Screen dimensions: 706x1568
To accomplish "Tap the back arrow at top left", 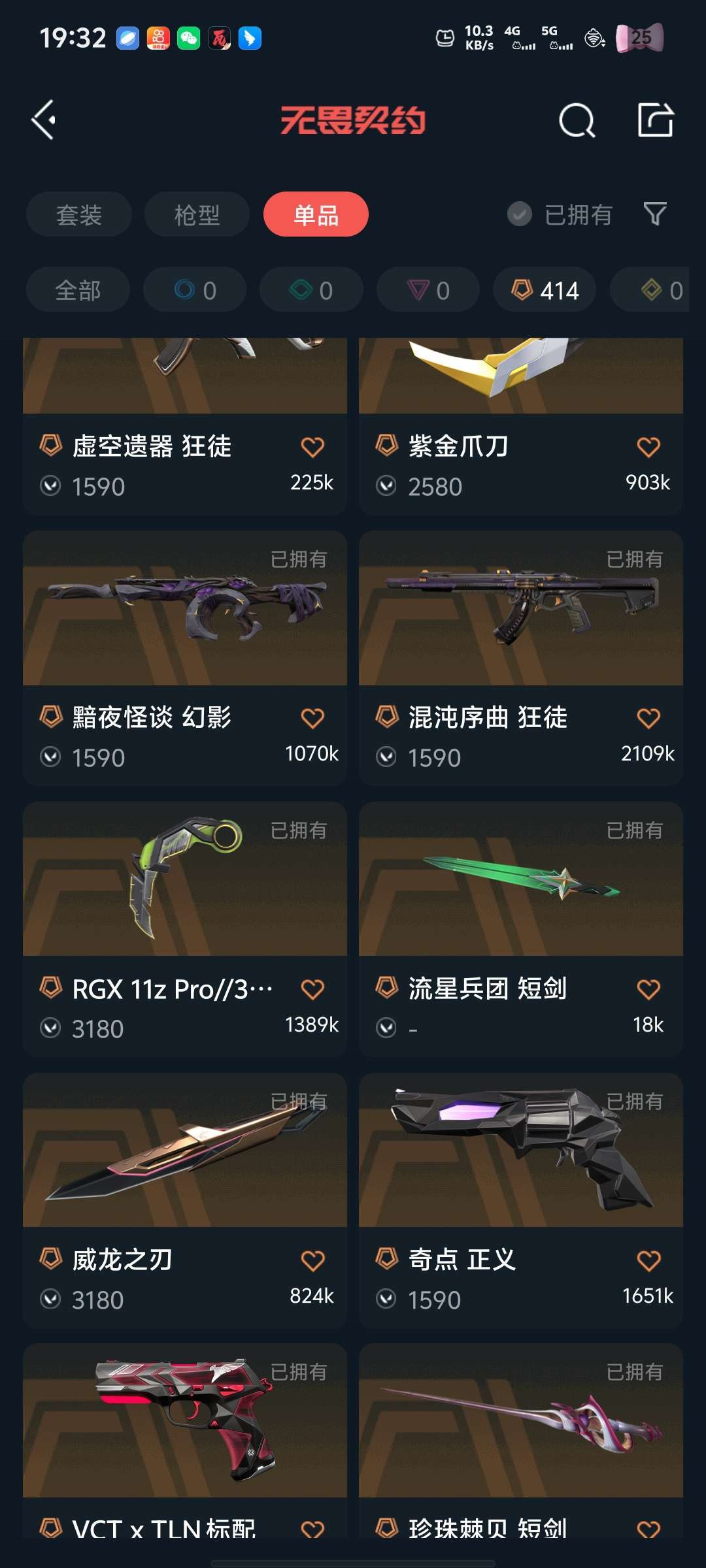I will click(x=43, y=119).
